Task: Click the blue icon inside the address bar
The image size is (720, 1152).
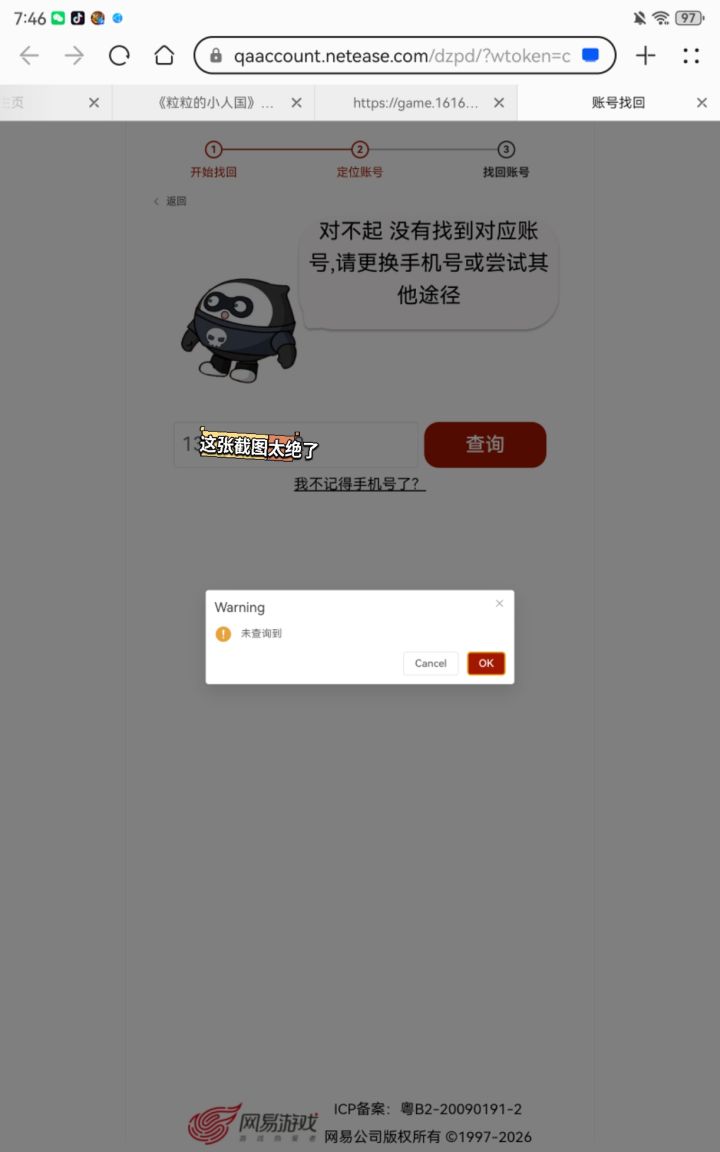Action: click(588, 55)
